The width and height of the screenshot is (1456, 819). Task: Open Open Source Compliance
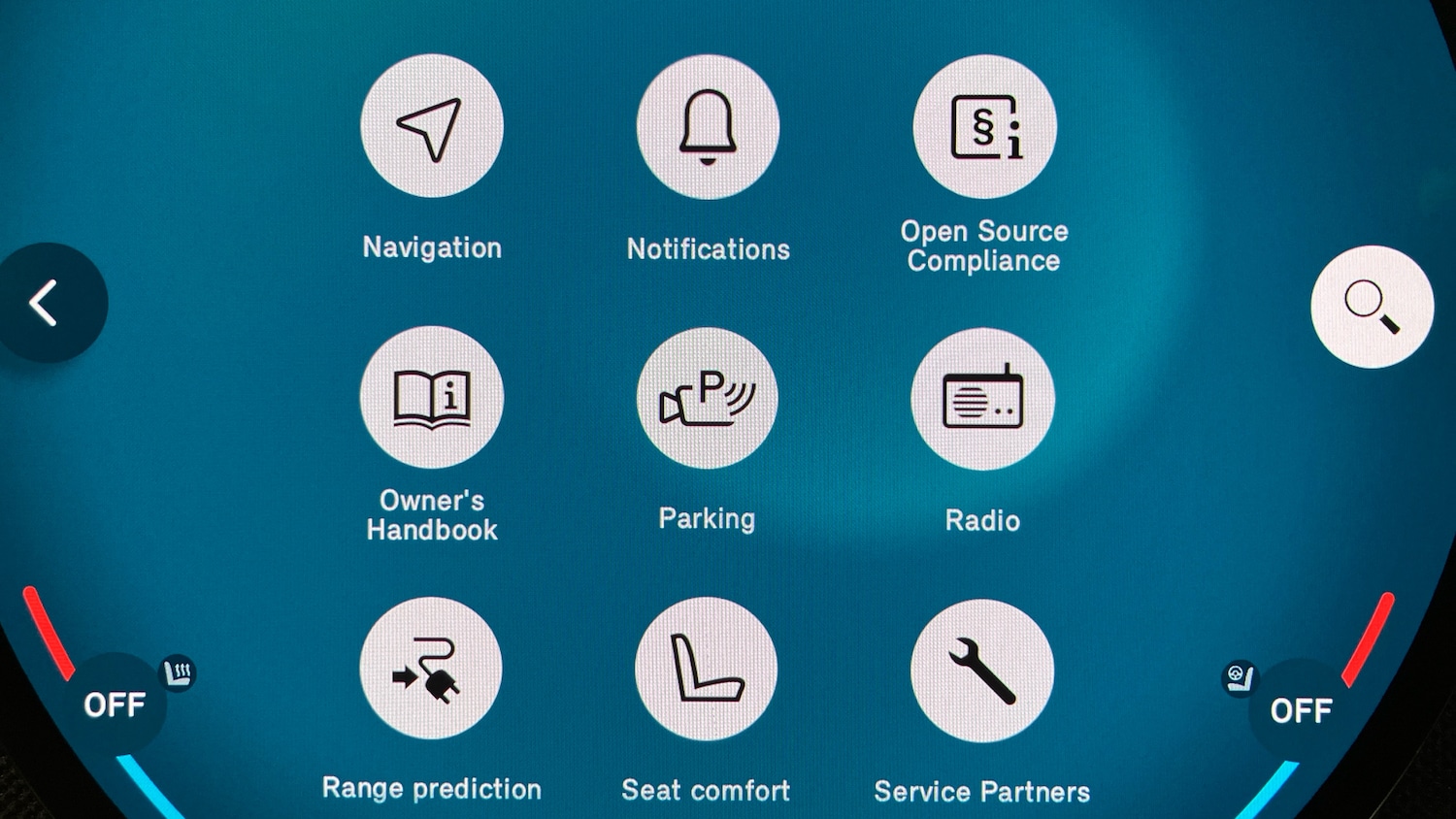tap(984, 127)
